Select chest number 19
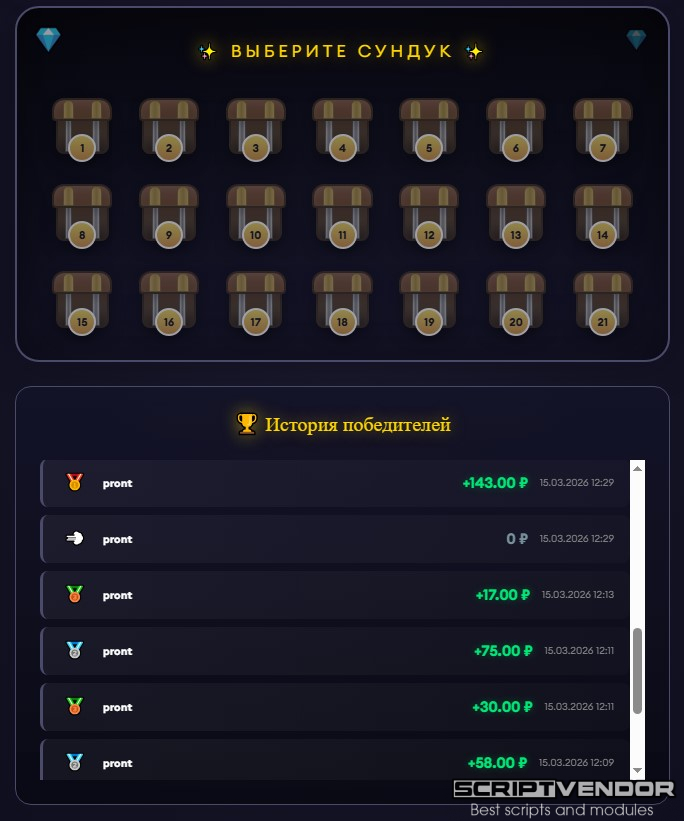 click(x=429, y=303)
